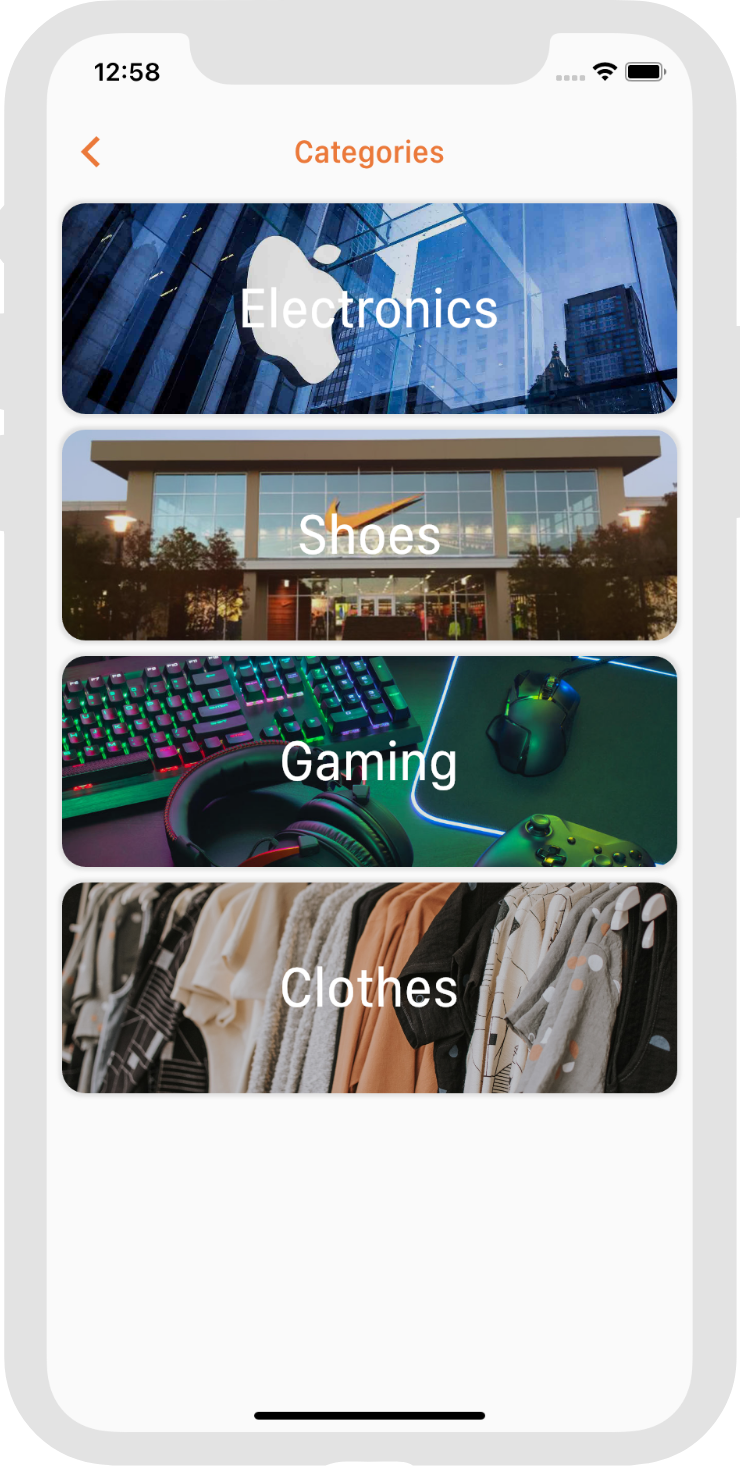Browse the Clothes category card
This screenshot has width=740, height=1466.
[369, 987]
